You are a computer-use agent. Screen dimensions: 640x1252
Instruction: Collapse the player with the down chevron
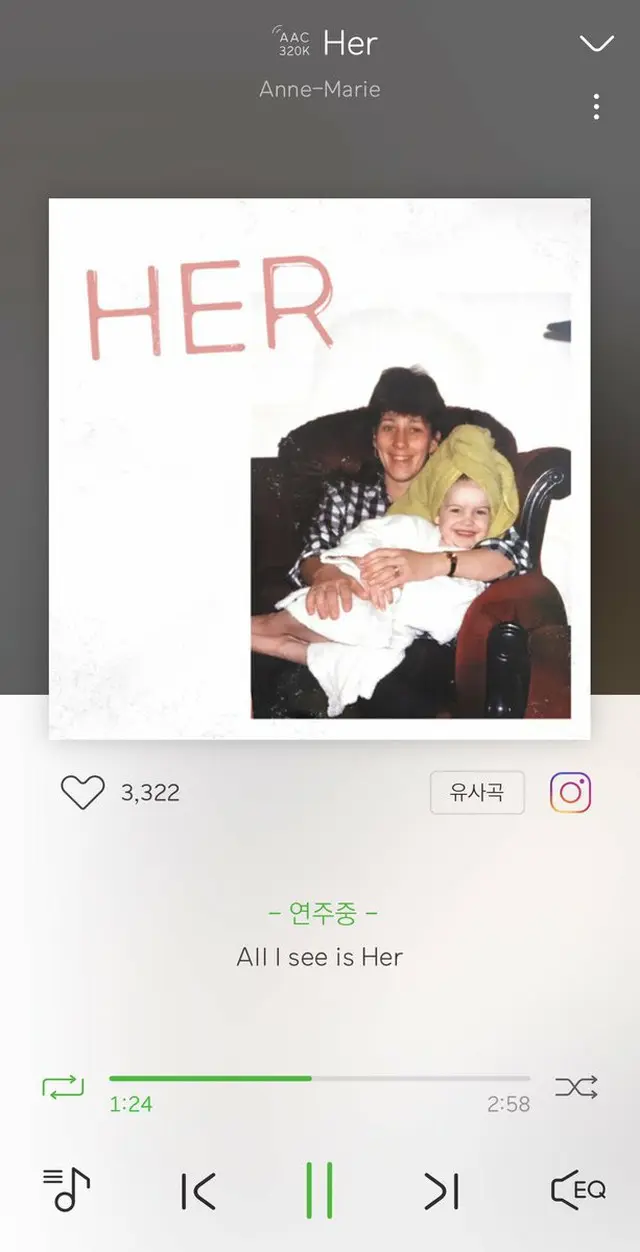596,43
